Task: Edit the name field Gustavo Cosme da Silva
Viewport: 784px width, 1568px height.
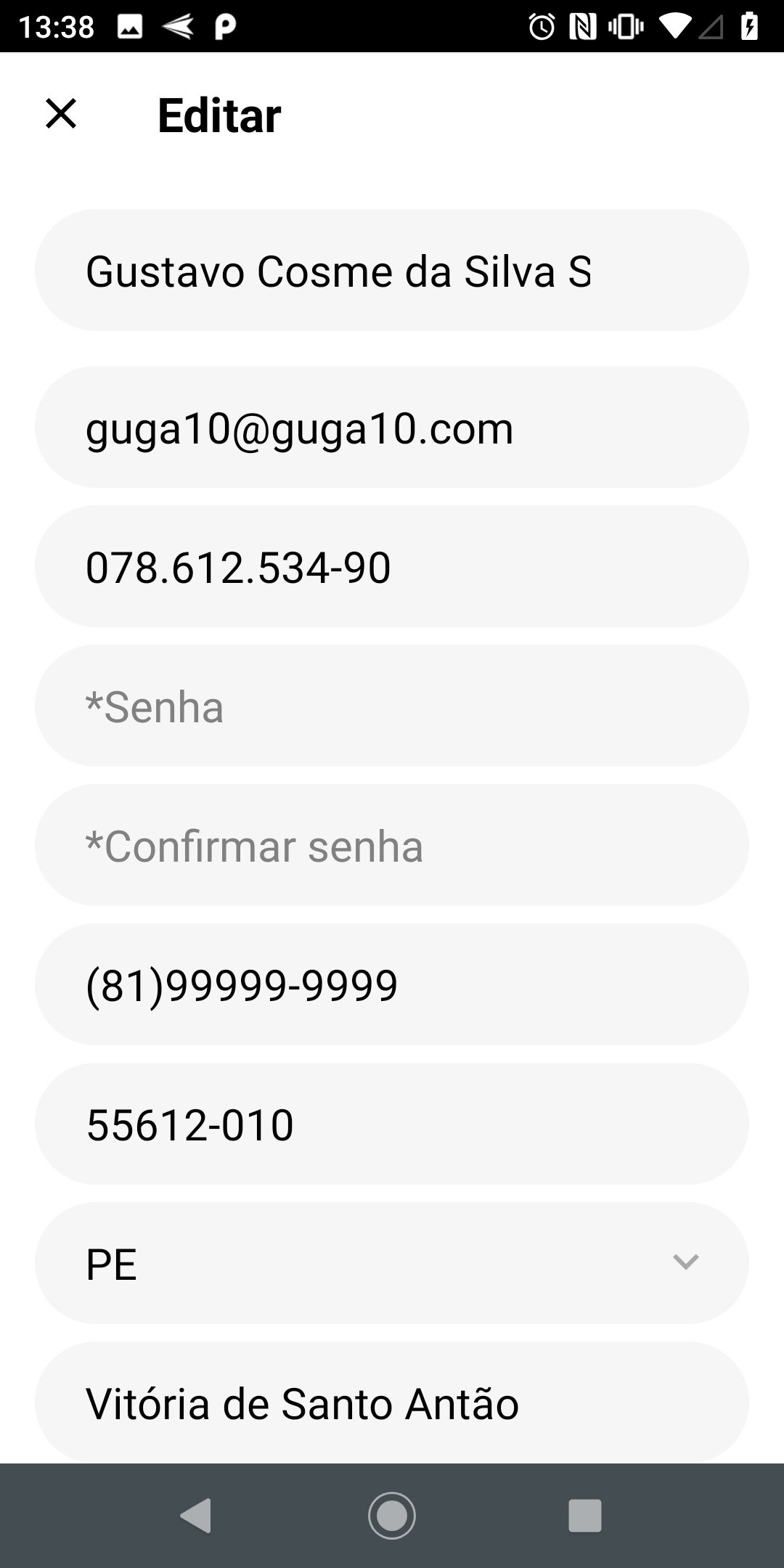Action: [392, 270]
